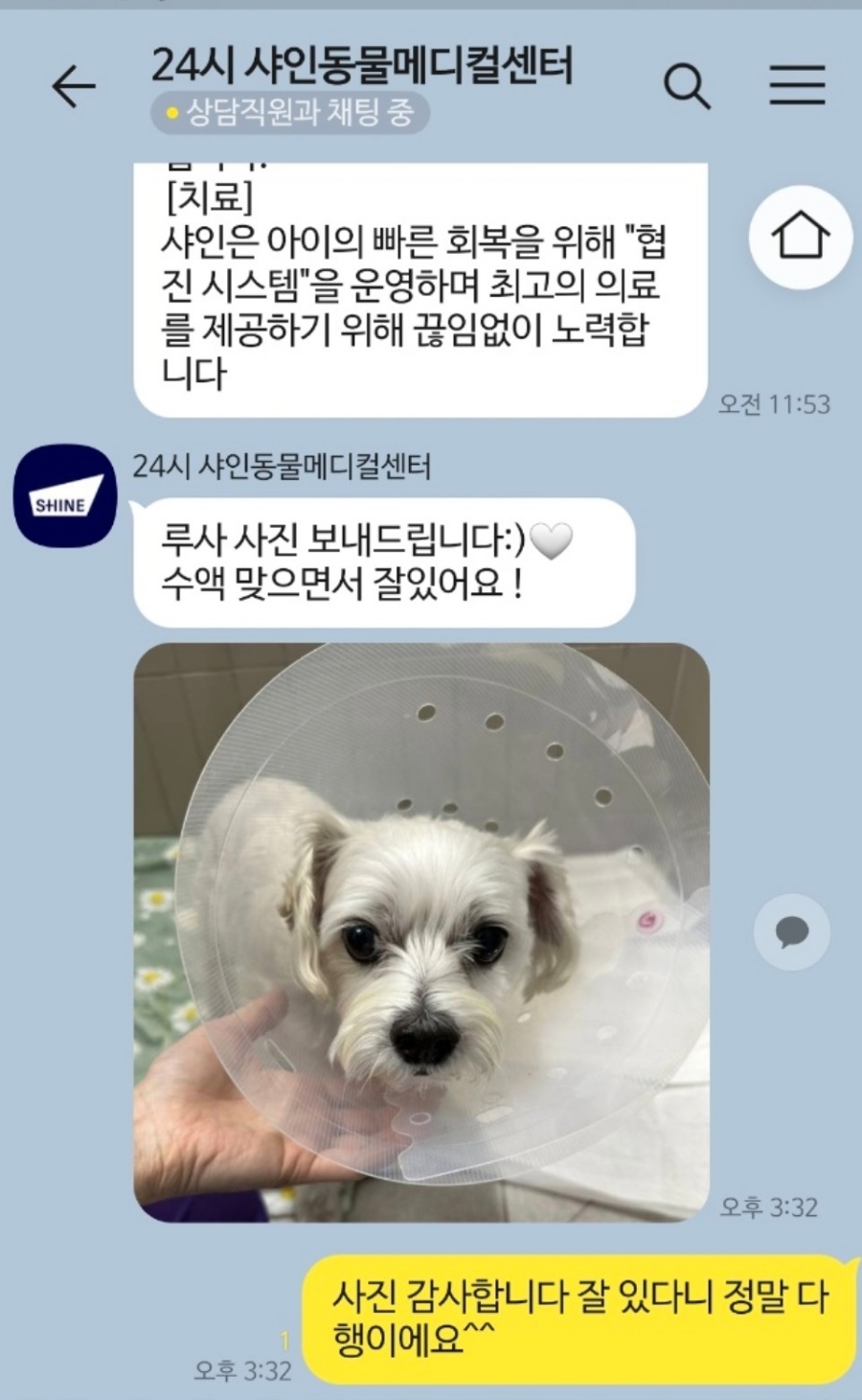Search within this chat
862x1400 pixels.
point(687,87)
